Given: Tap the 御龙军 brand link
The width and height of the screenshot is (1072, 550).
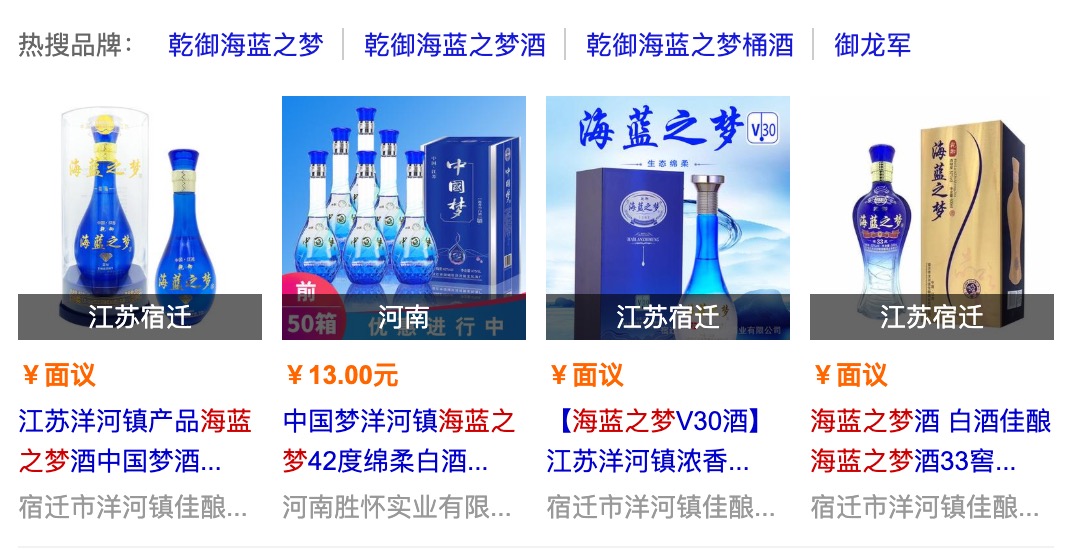Looking at the screenshot, I should coord(872,45).
